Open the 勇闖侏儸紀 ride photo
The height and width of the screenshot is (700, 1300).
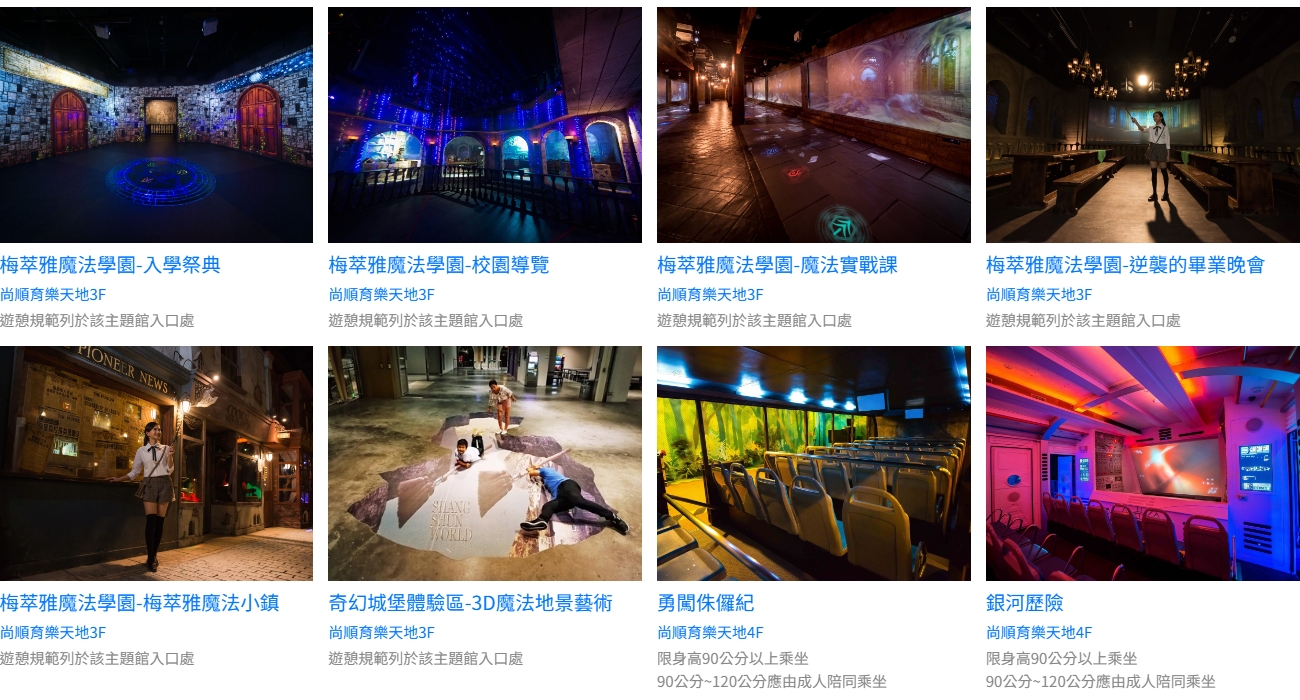coord(814,463)
